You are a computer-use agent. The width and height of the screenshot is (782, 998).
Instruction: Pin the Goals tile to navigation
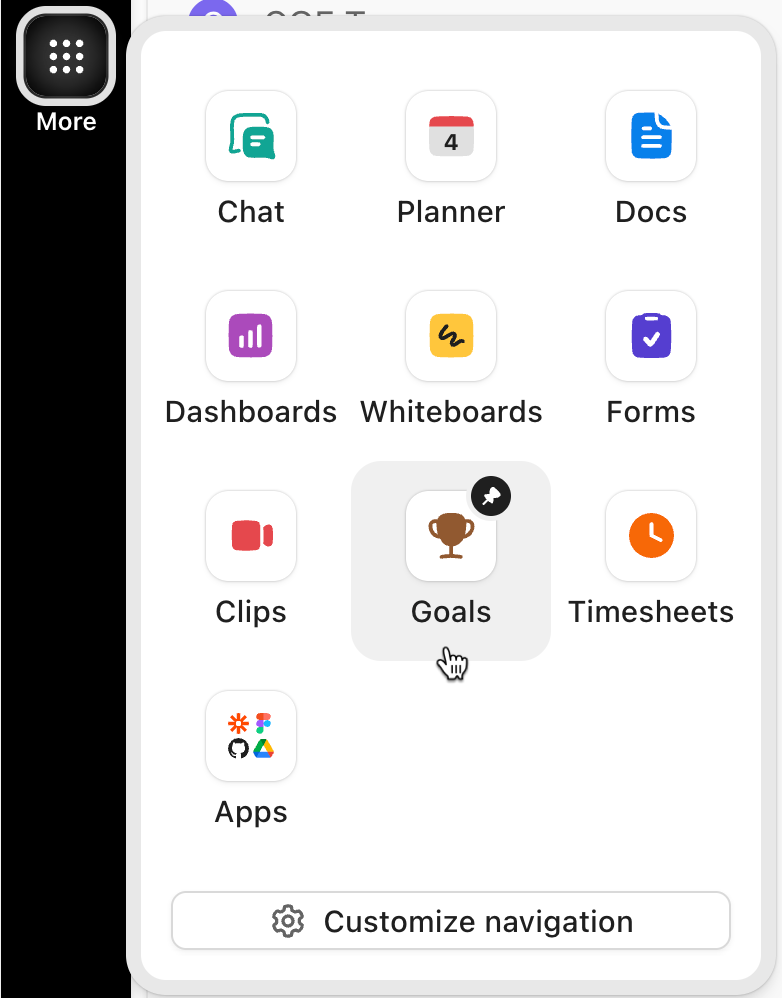tap(491, 496)
